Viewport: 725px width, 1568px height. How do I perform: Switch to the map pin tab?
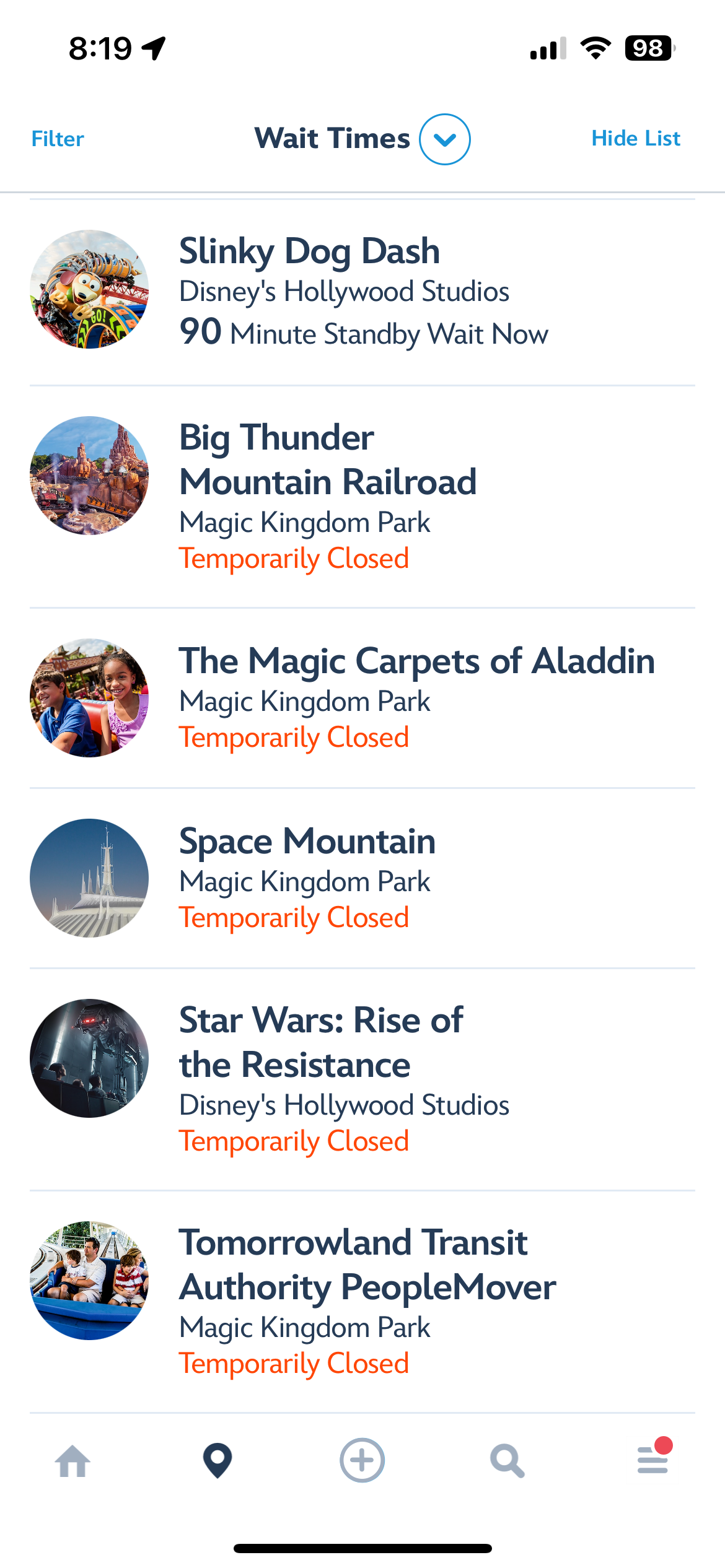217,1461
